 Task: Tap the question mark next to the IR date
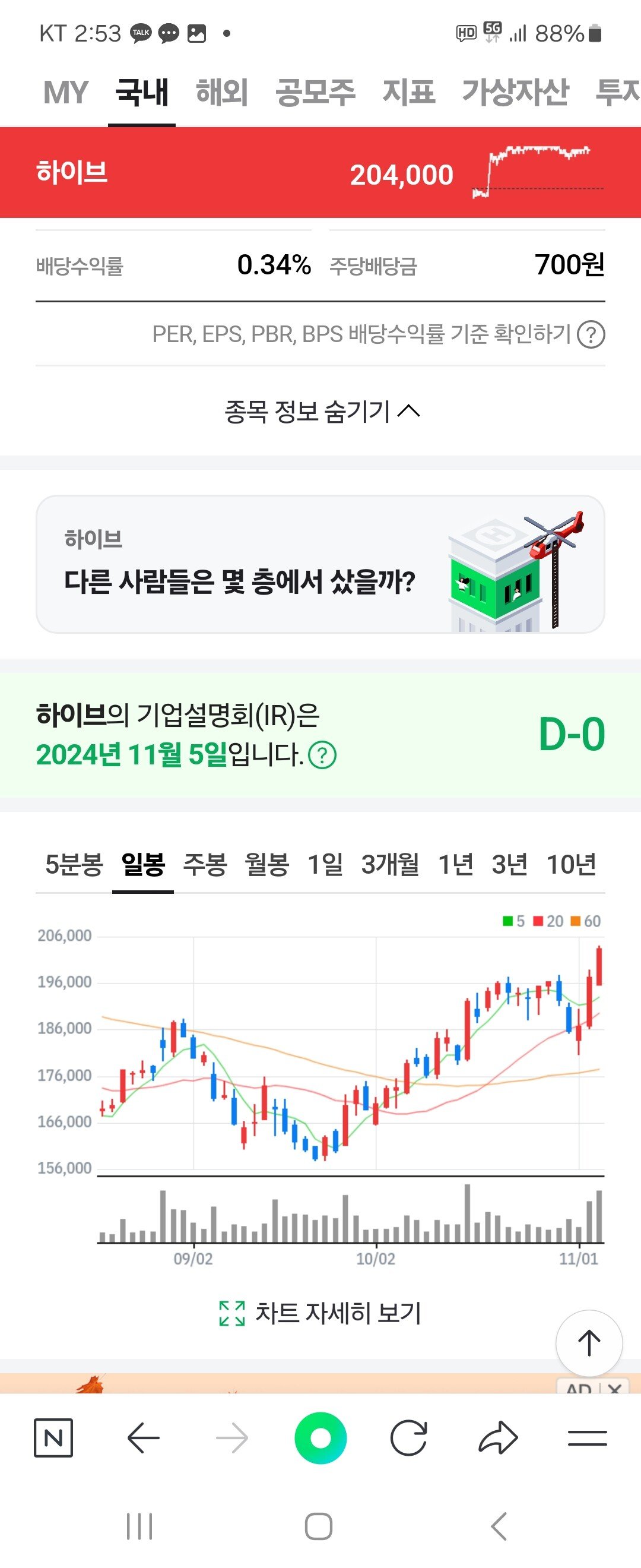click(322, 755)
